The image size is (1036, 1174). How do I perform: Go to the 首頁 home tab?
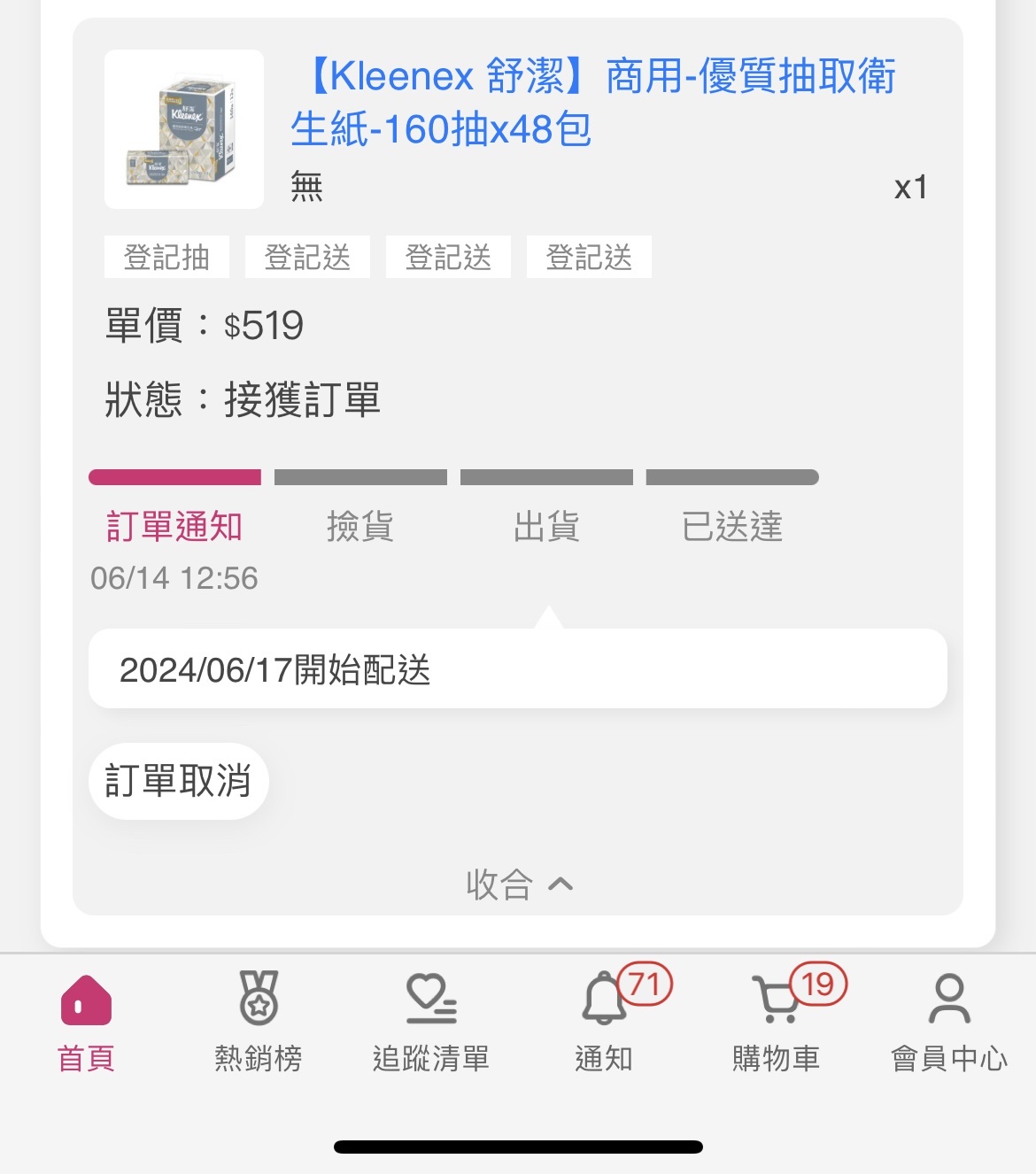[x=86, y=1023]
